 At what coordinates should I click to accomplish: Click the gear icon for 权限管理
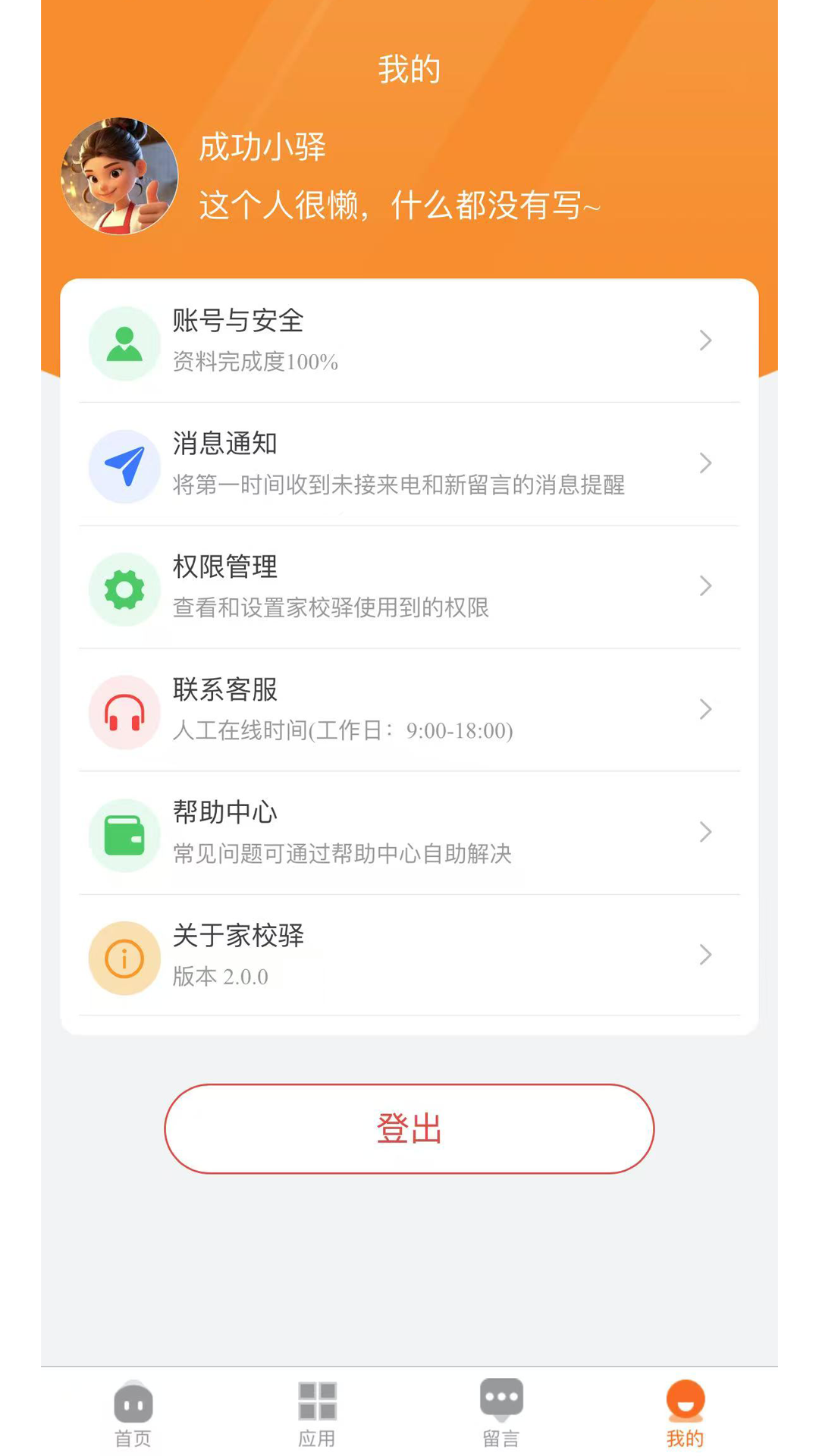[x=124, y=588]
